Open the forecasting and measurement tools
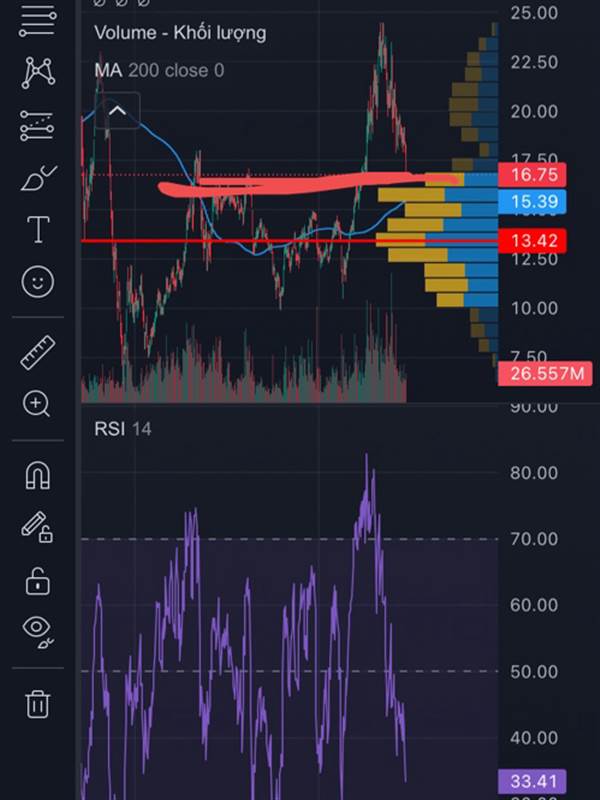The height and width of the screenshot is (800, 600). tap(37, 126)
